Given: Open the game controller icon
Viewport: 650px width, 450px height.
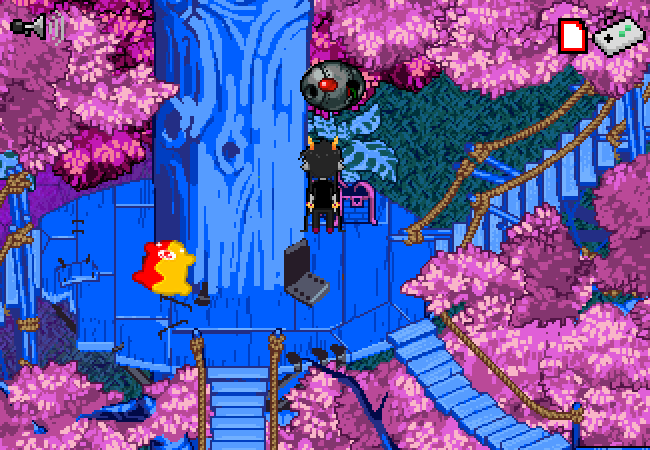Looking at the screenshot, I should pos(619,36).
